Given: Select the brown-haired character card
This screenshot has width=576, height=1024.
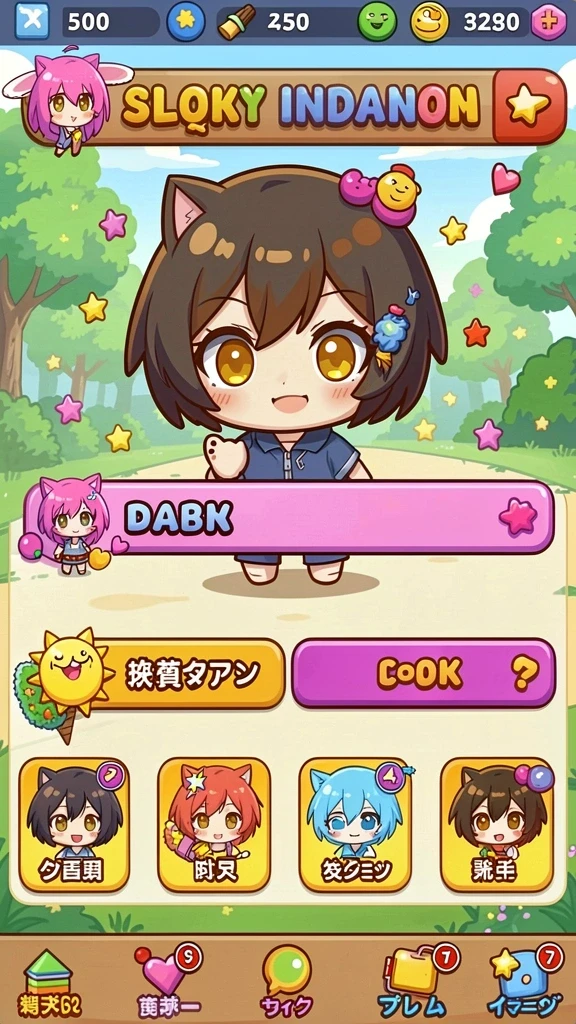Looking at the screenshot, I should coord(497,825).
